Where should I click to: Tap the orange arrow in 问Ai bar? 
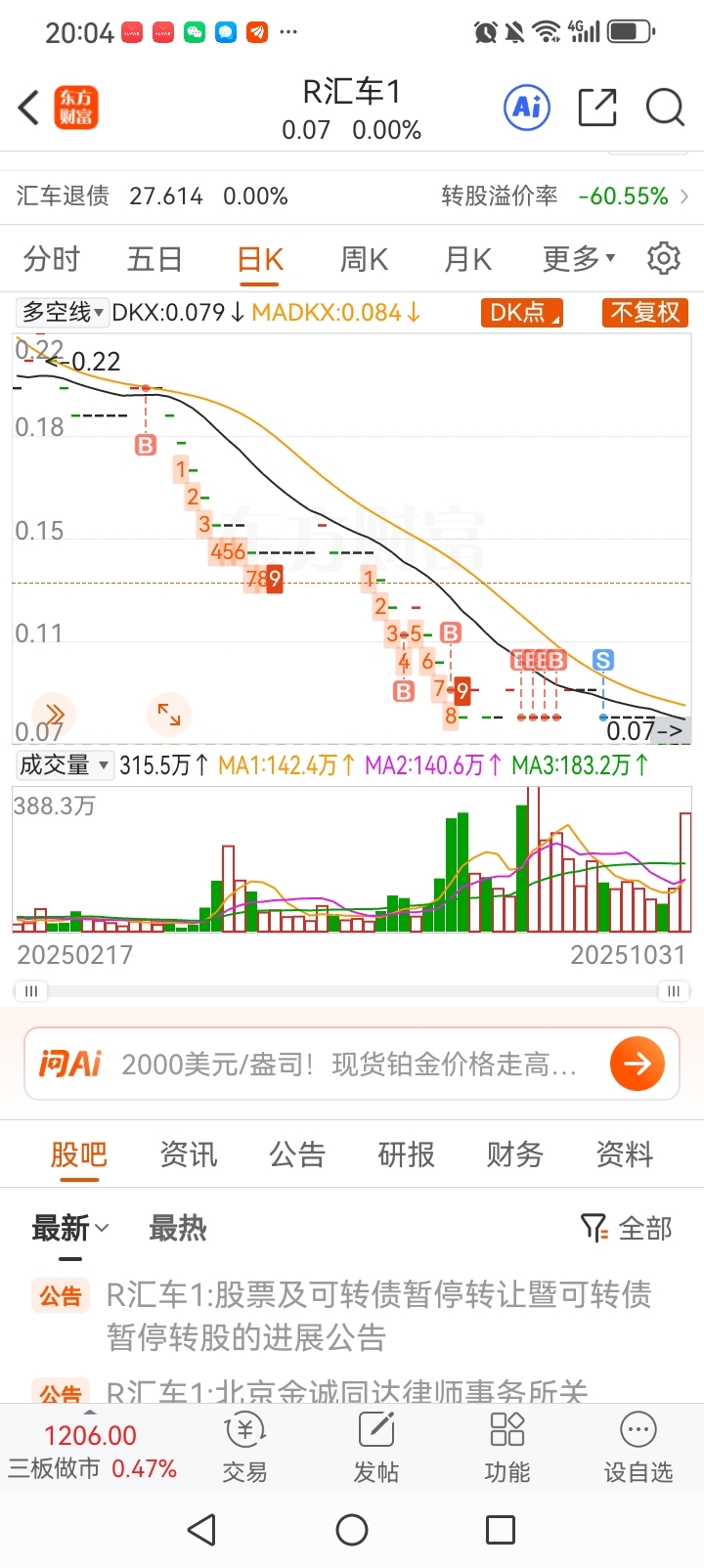coord(637,1064)
